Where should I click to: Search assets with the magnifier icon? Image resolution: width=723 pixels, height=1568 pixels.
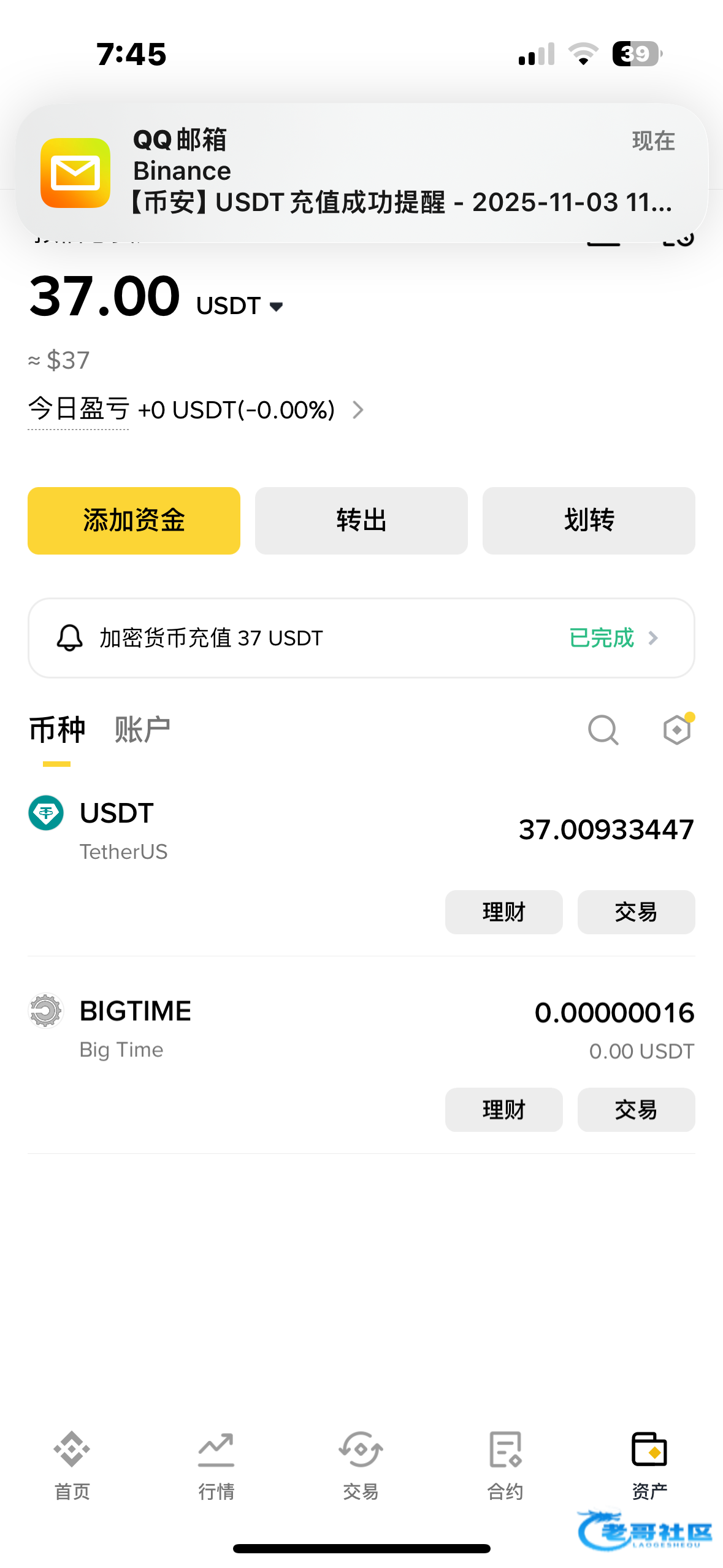click(603, 730)
